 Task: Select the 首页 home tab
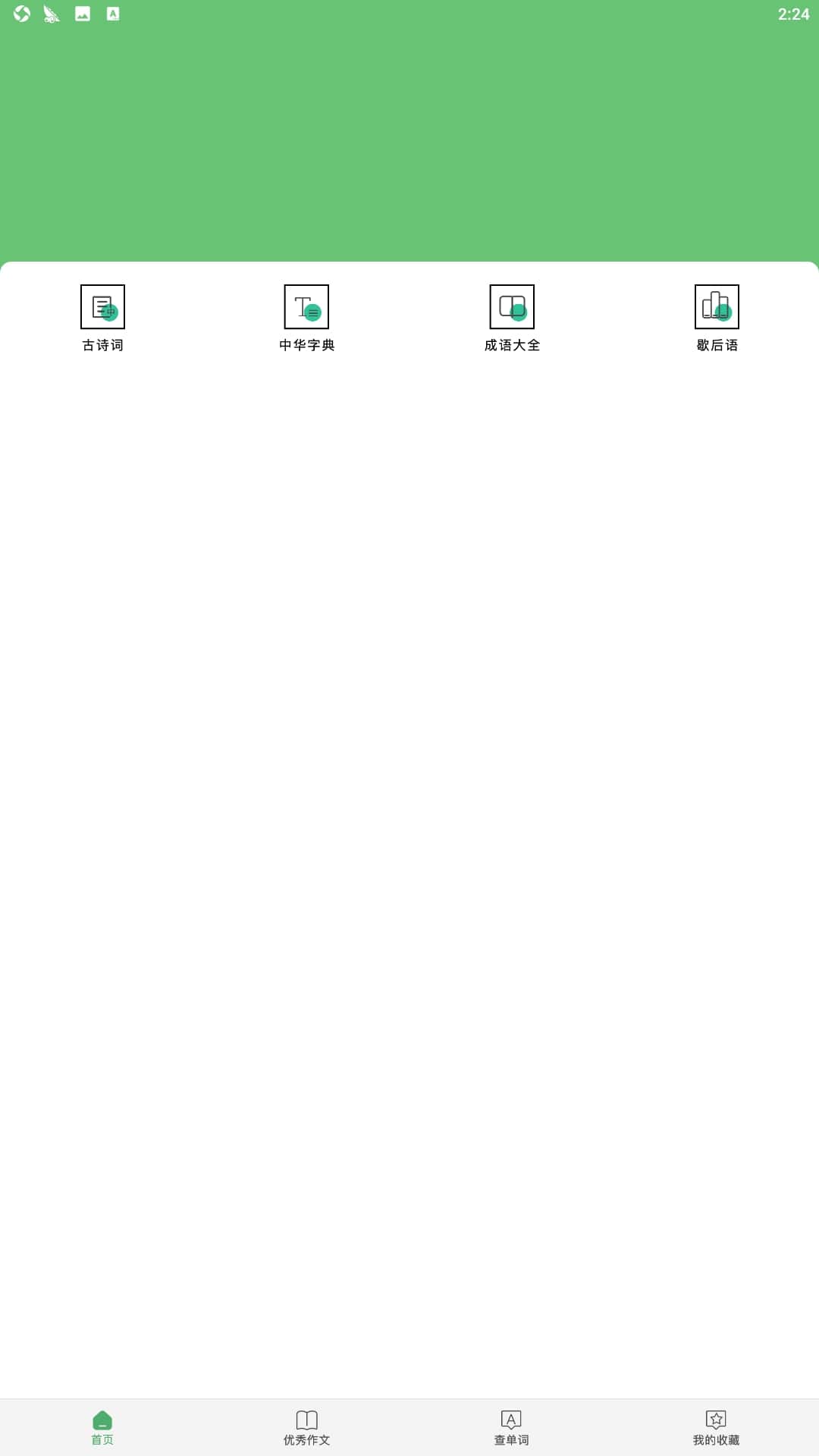click(x=102, y=1427)
